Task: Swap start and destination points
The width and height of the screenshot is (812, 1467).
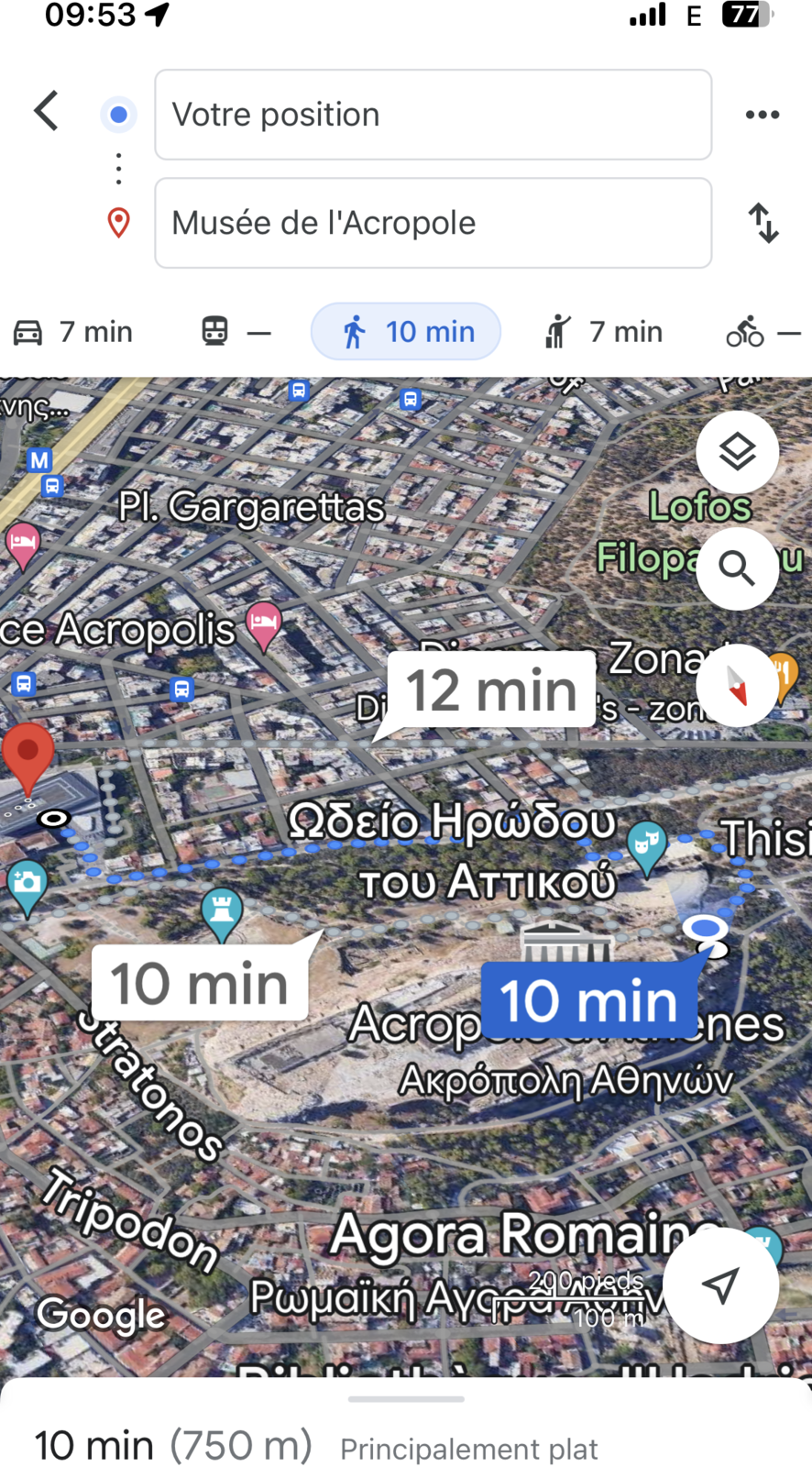Action: pyautogui.click(x=763, y=223)
